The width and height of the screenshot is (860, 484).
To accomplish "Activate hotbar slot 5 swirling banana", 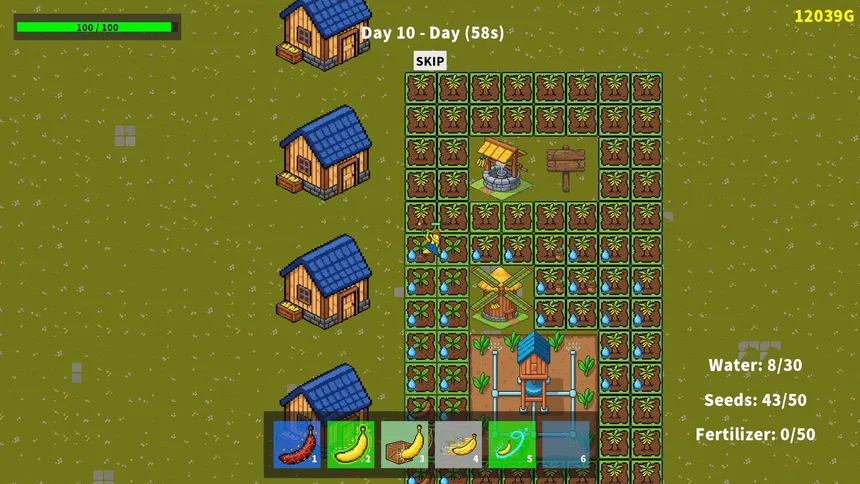I will click(512, 444).
